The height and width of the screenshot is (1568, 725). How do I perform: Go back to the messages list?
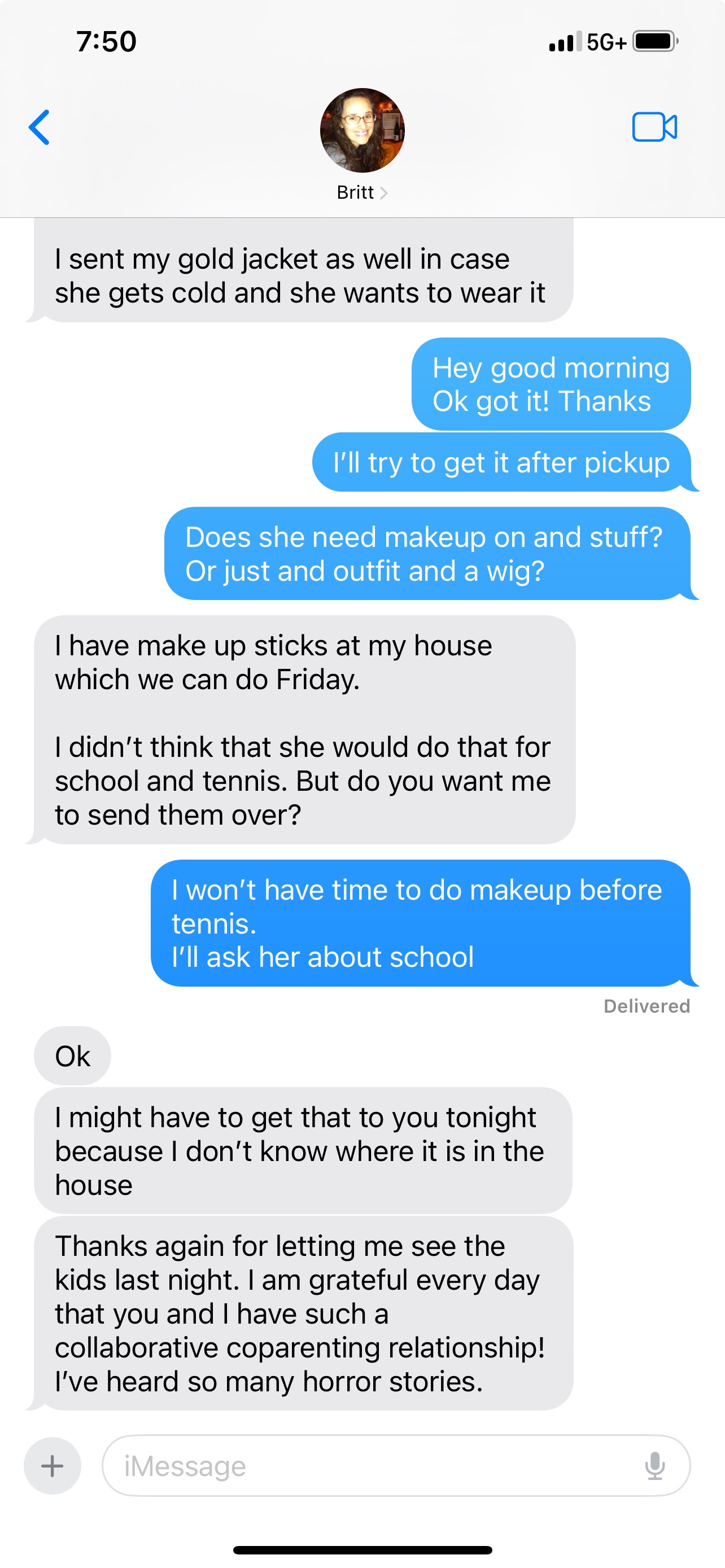[x=40, y=127]
